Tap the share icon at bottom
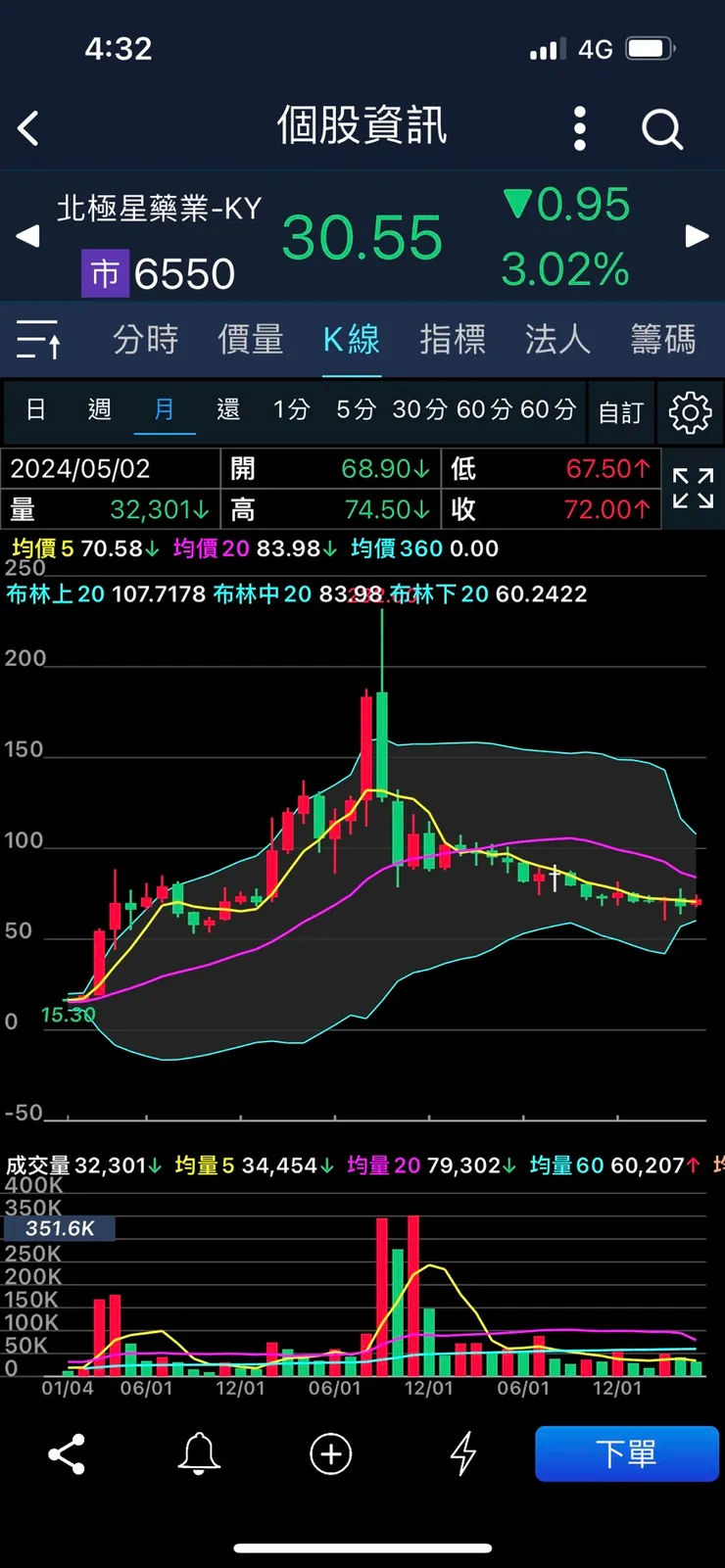Viewport: 725px width, 1568px height. (67, 1454)
